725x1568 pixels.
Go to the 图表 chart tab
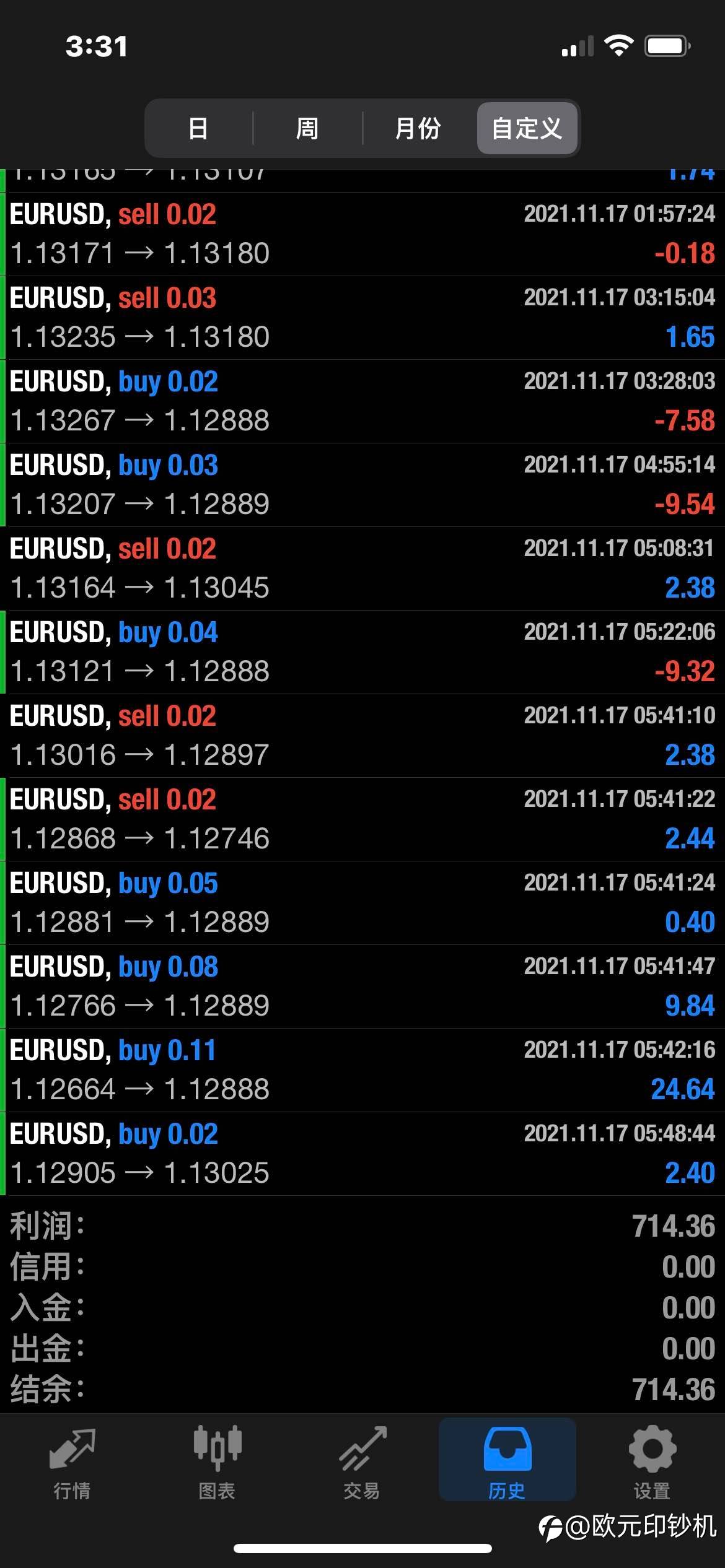click(217, 1463)
